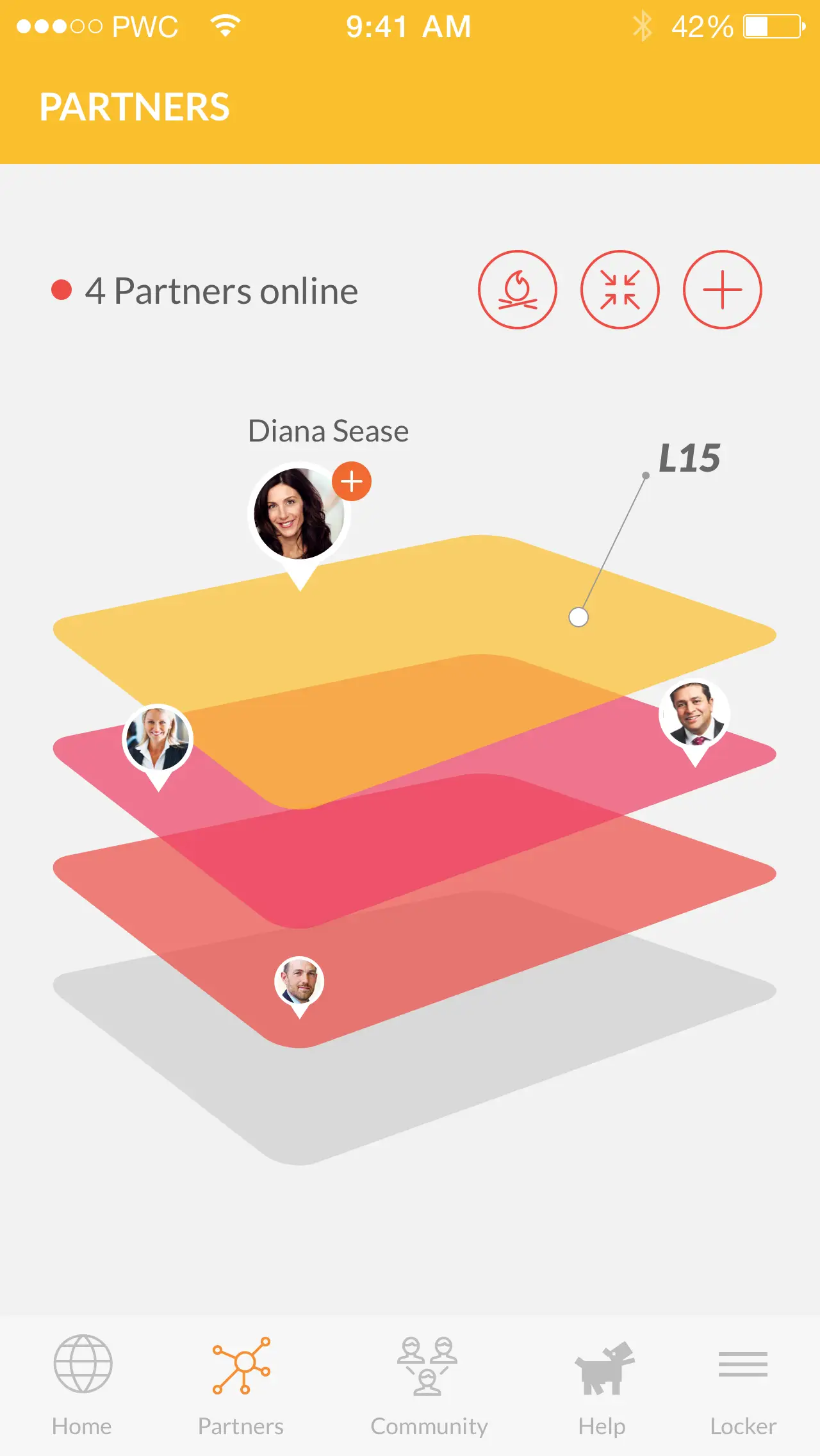Image resolution: width=820 pixels, height=1456 pixels.
Task: Select the suited man's pin on the pink floor
Action: [694, 714]
